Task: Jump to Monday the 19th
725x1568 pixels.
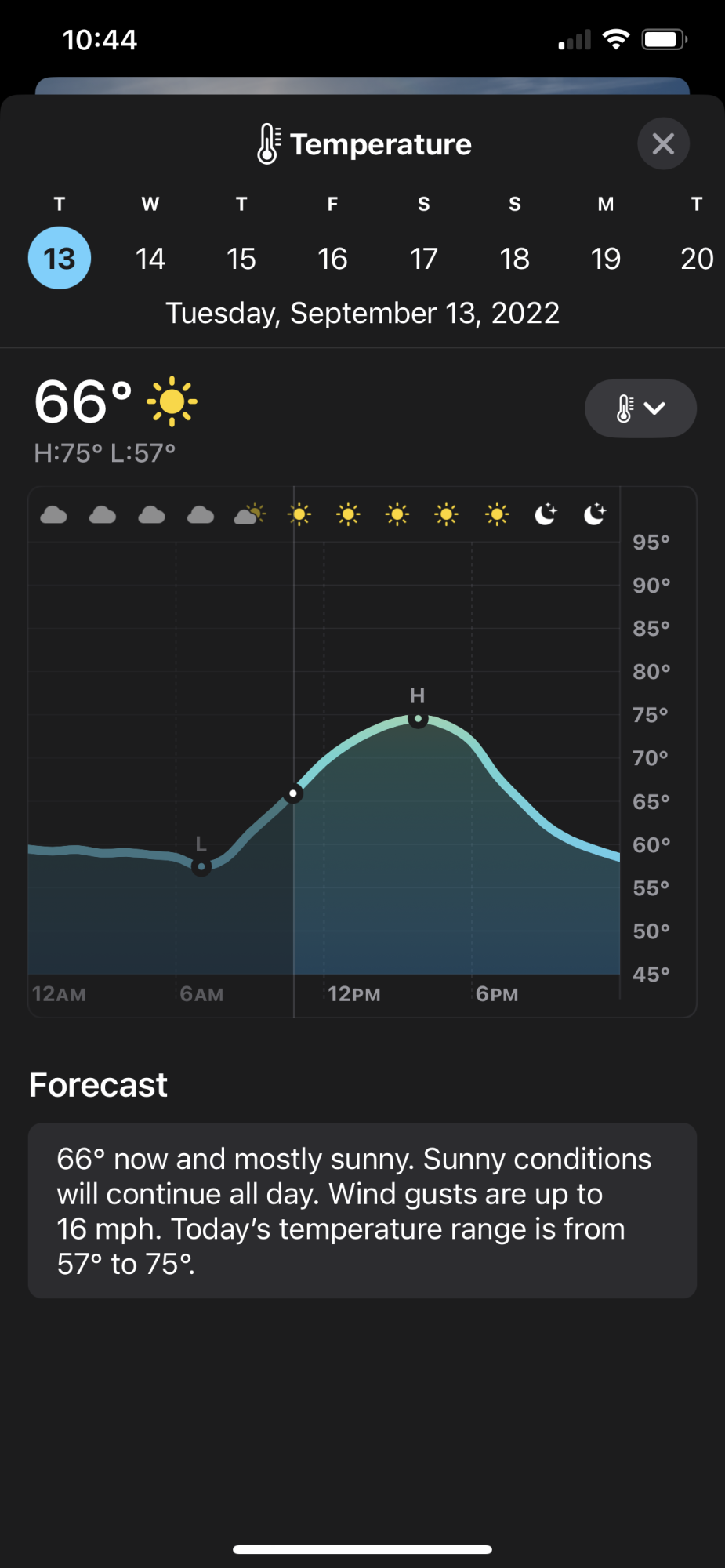Action: (605, 258)
